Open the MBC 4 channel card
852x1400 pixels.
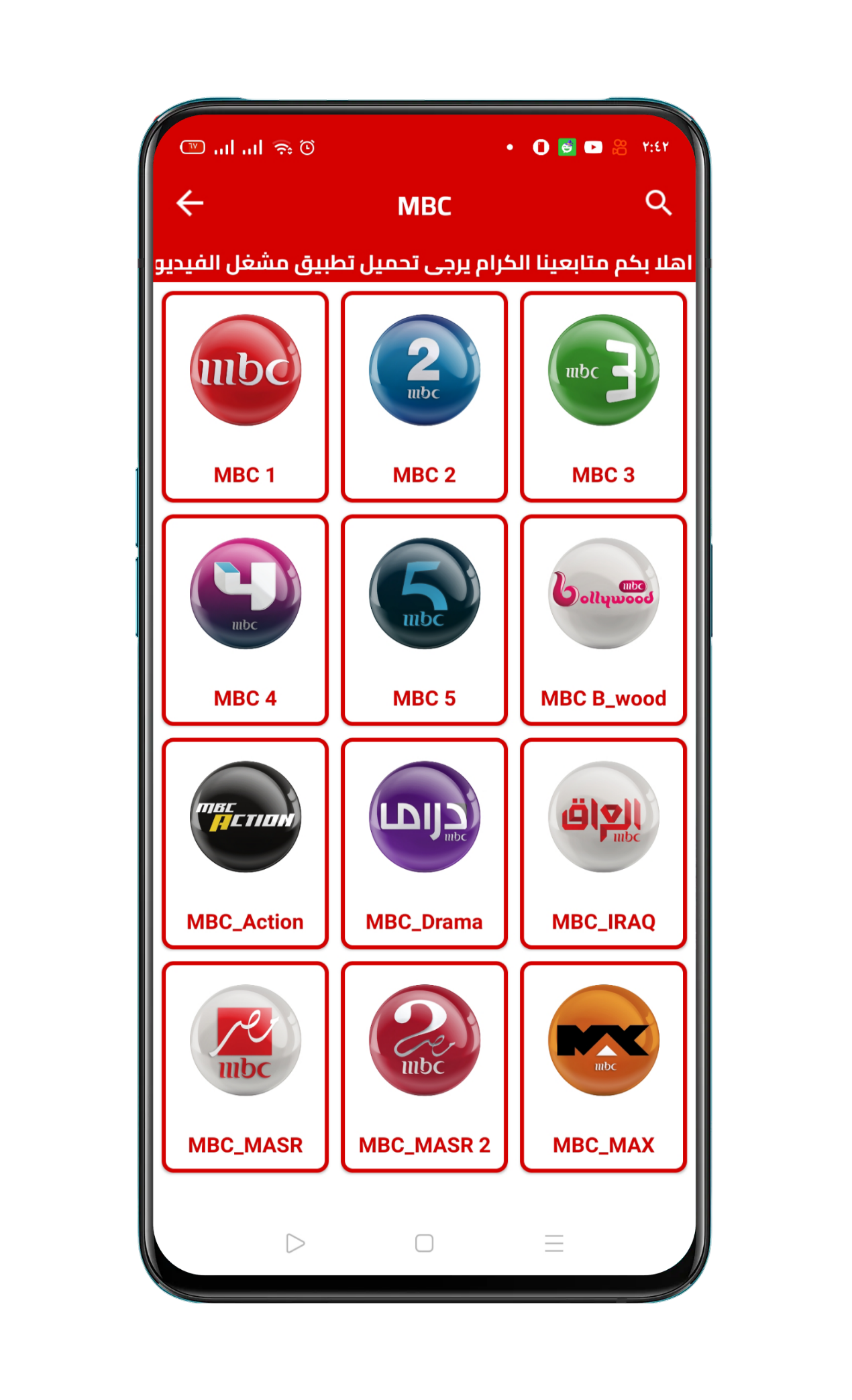(x=245, y=620)
